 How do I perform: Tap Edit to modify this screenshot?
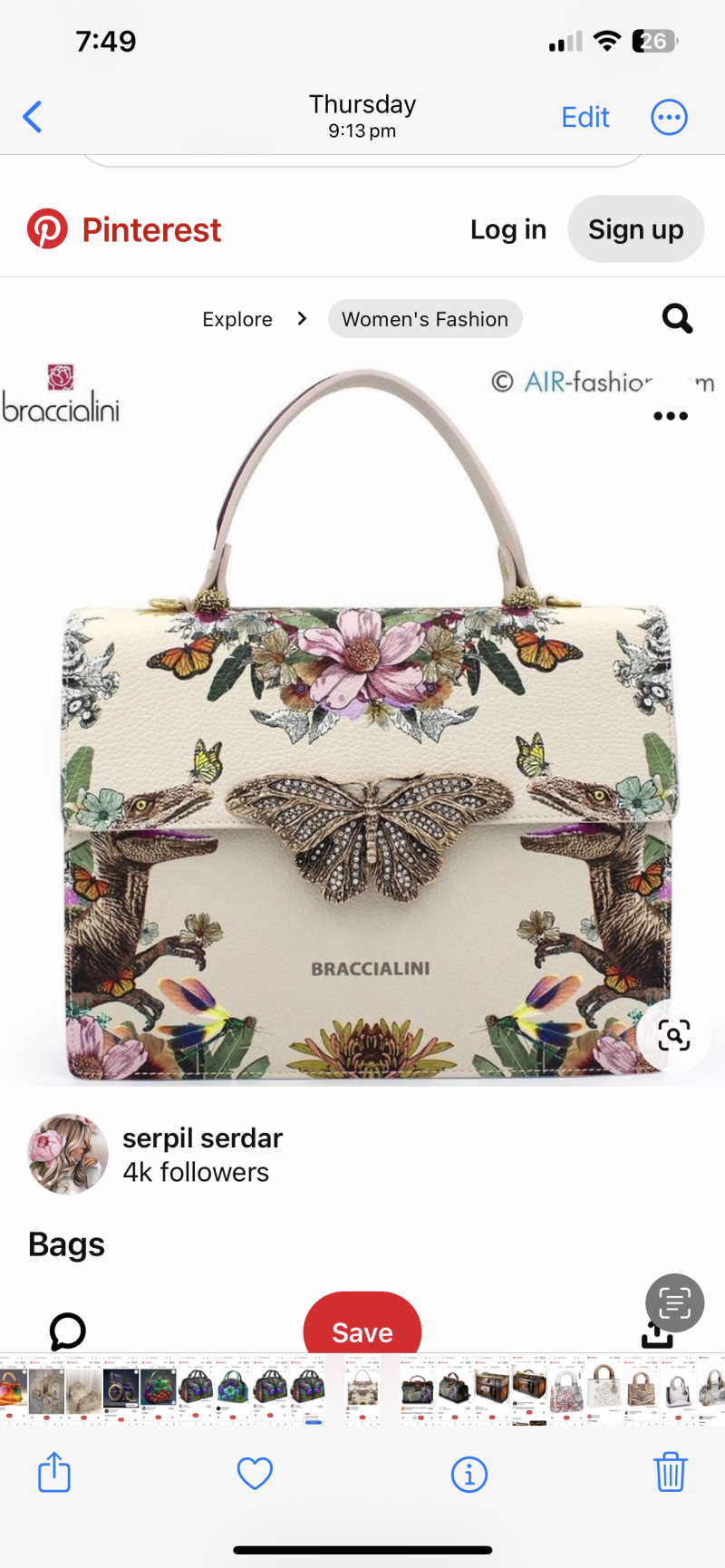[x=585, y=117]
